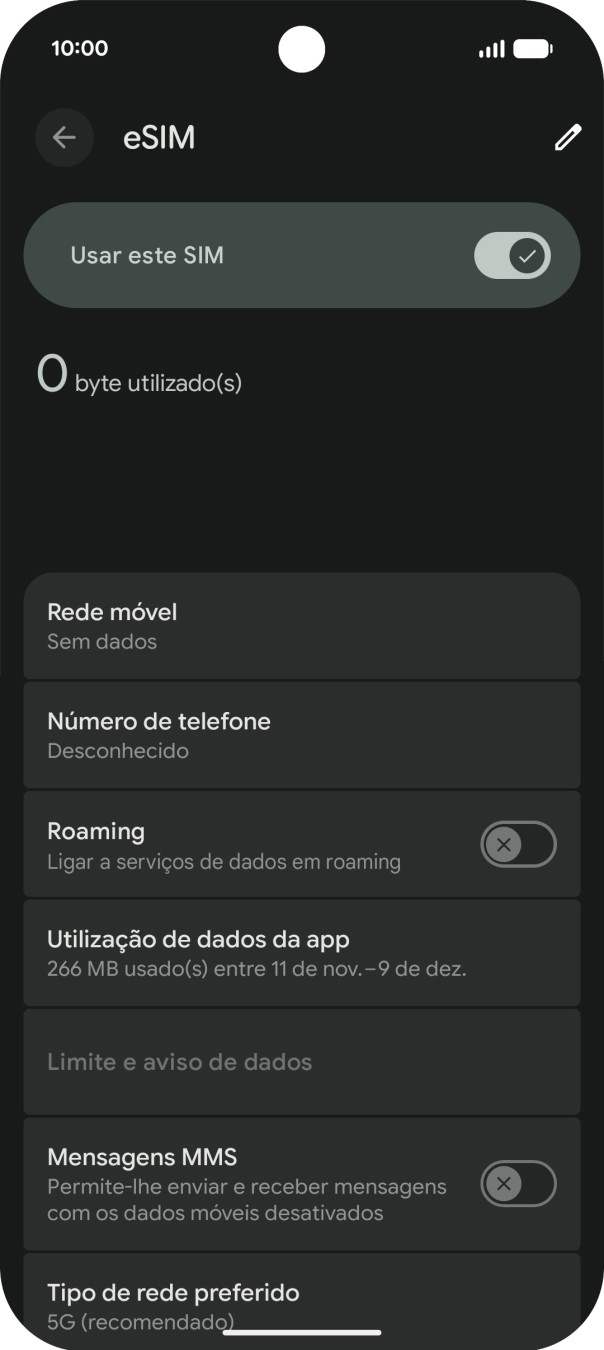Open the Número de telefone row
The height and width of the screenshot is (1350, 604).
click(302, 735)
